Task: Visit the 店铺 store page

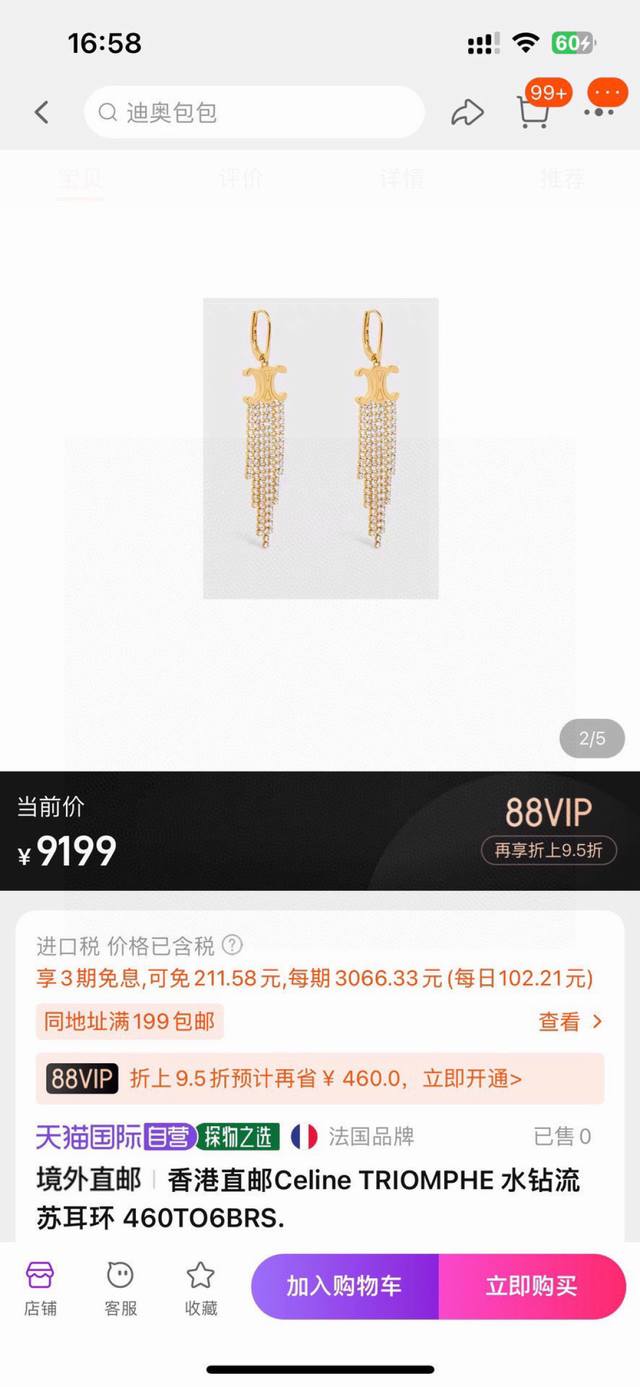Action: pyautogui.click(x=41, y=1287)
